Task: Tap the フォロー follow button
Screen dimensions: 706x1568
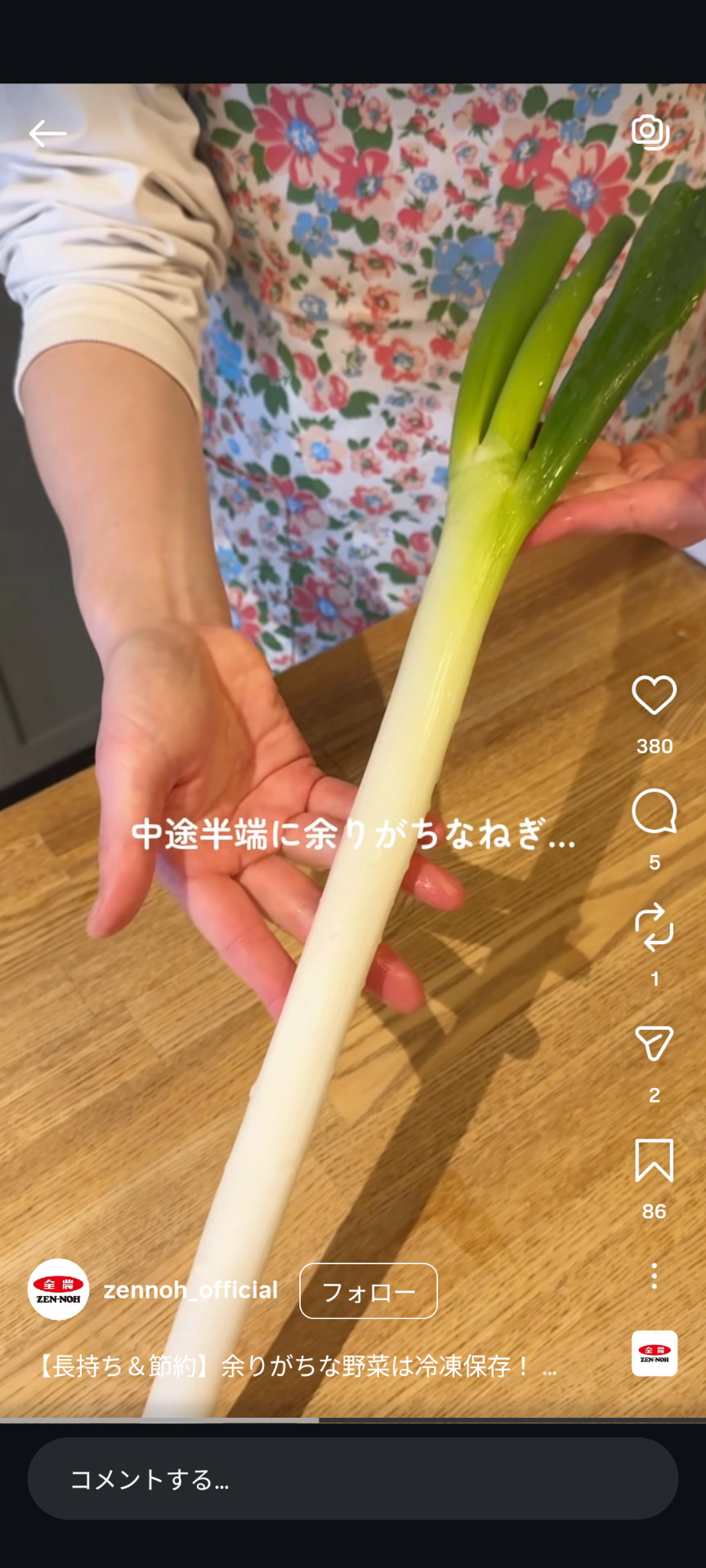Action: (368, 1291)
